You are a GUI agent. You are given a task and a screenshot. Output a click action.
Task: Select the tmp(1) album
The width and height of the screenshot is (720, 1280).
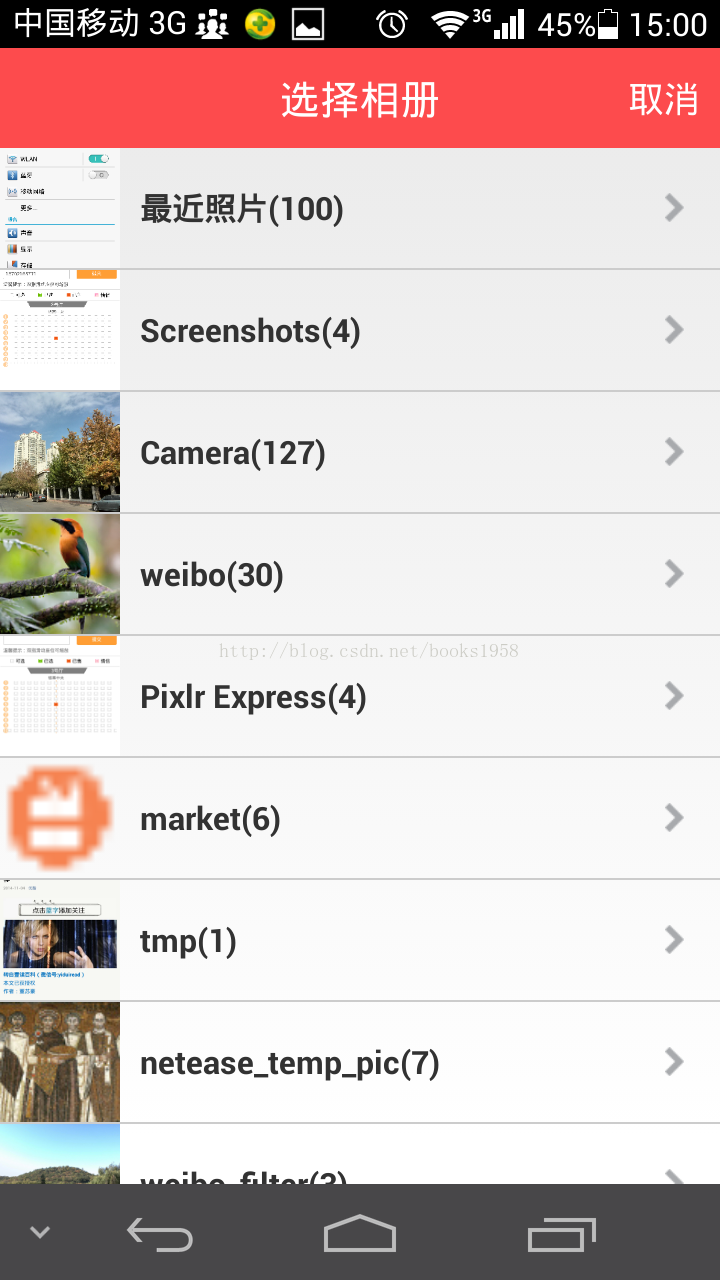pos(360,941)
